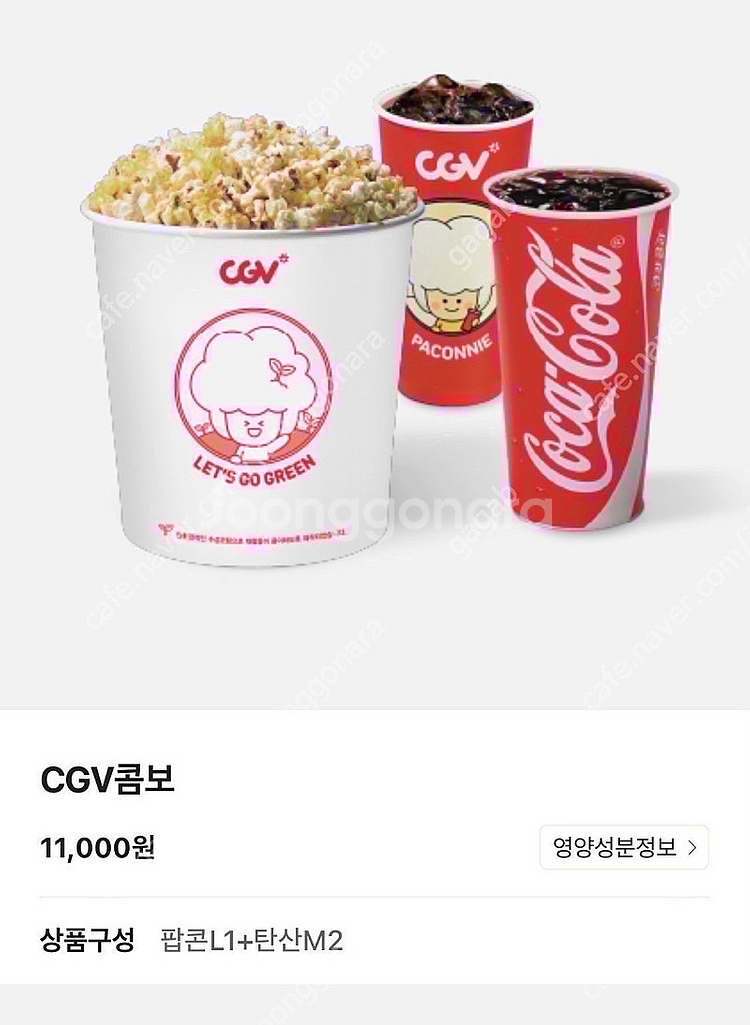The image size is (750, 1025).
Task: Click the CGV logo on the small cola cup
Action: click(453, 158)
